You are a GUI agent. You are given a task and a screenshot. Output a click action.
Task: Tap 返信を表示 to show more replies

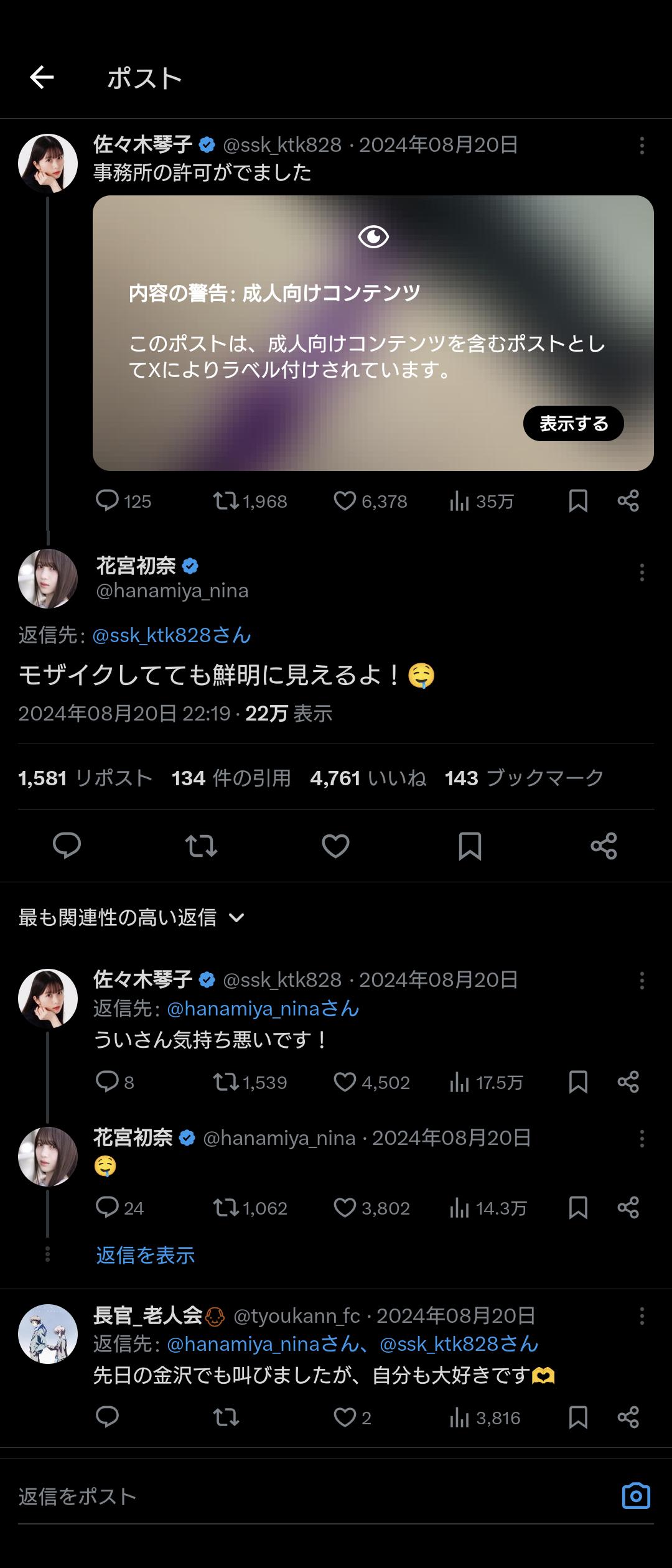click(x=146, y=1255)
